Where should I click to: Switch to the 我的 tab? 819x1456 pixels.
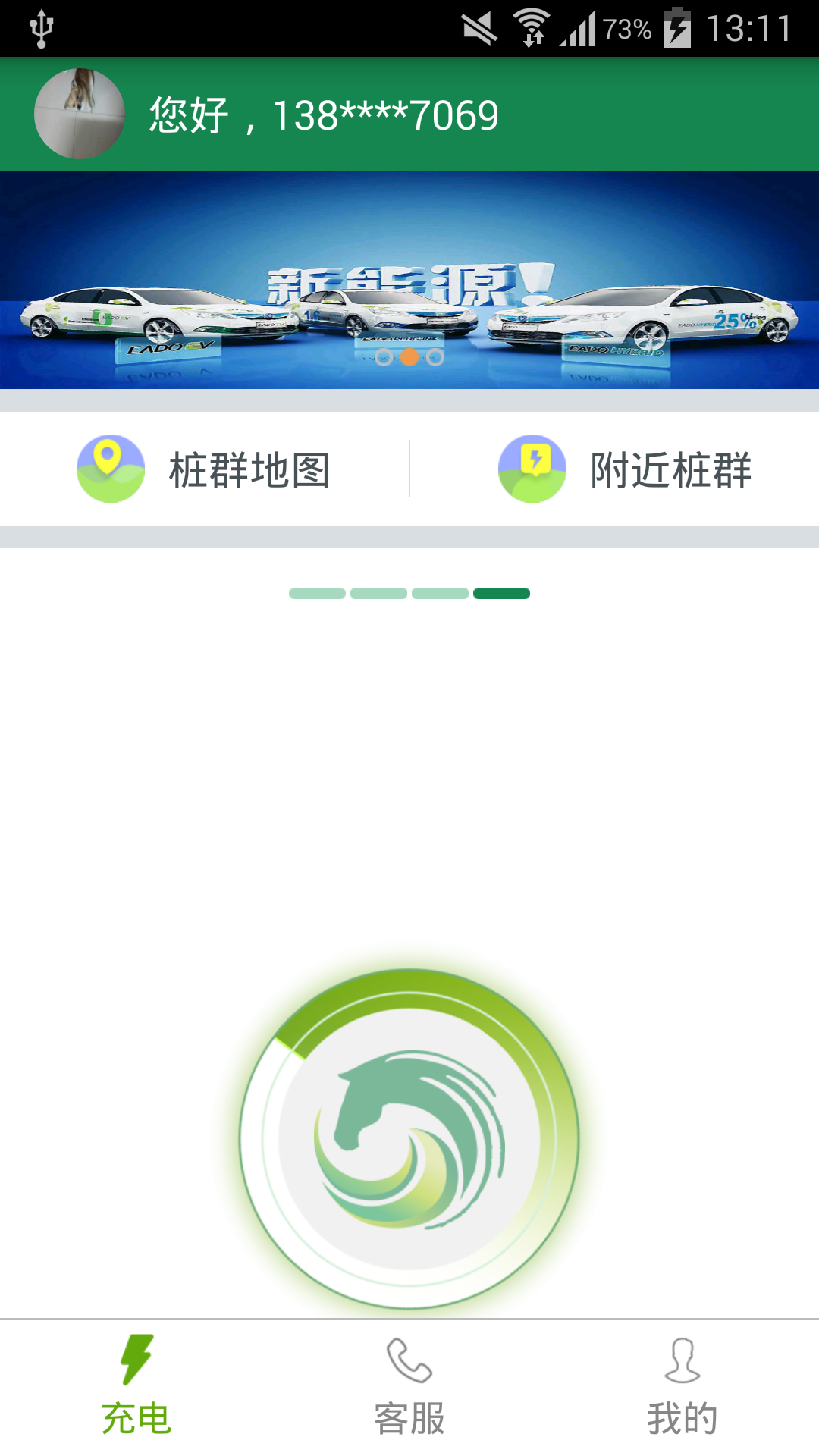(x=682, y=1386)
